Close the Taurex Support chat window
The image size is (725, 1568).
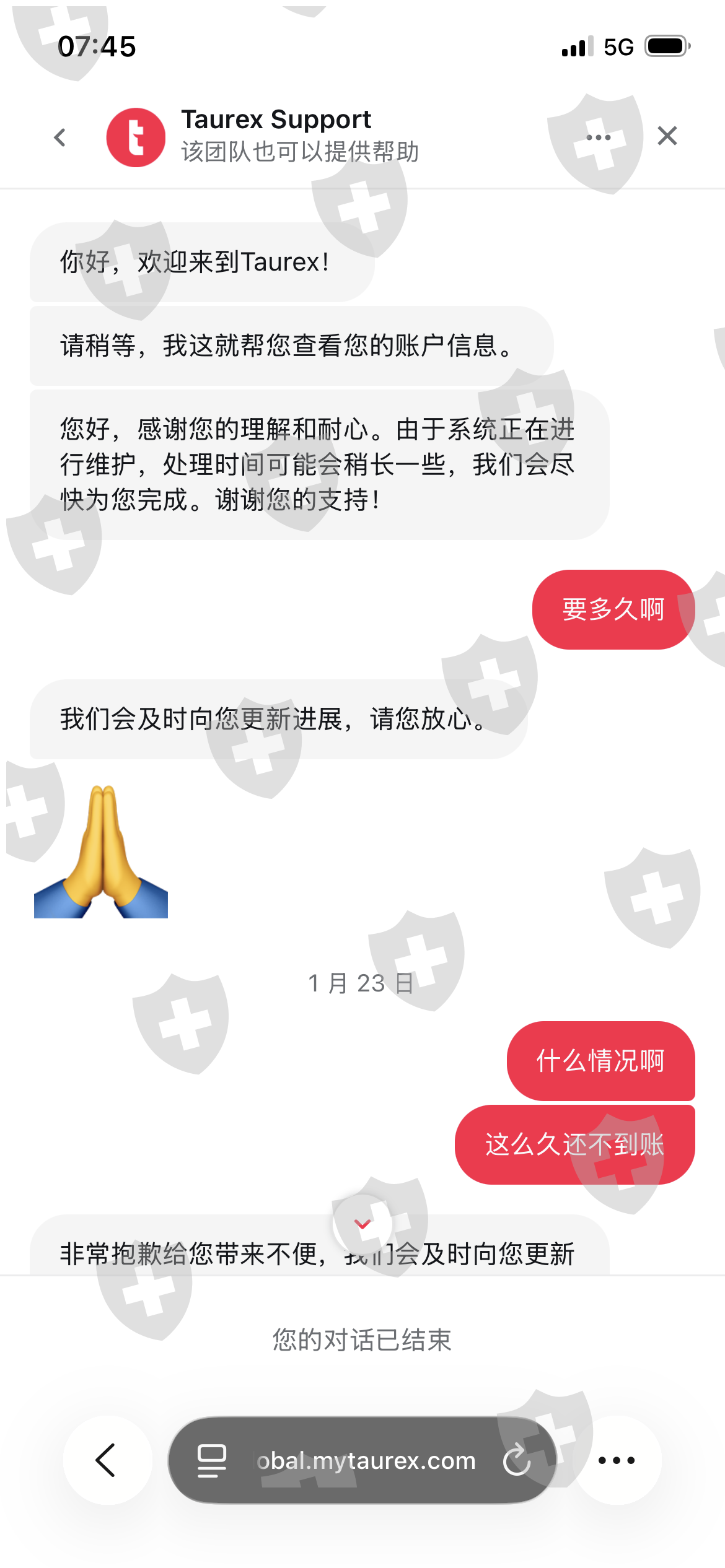click(x=667, y=136)
